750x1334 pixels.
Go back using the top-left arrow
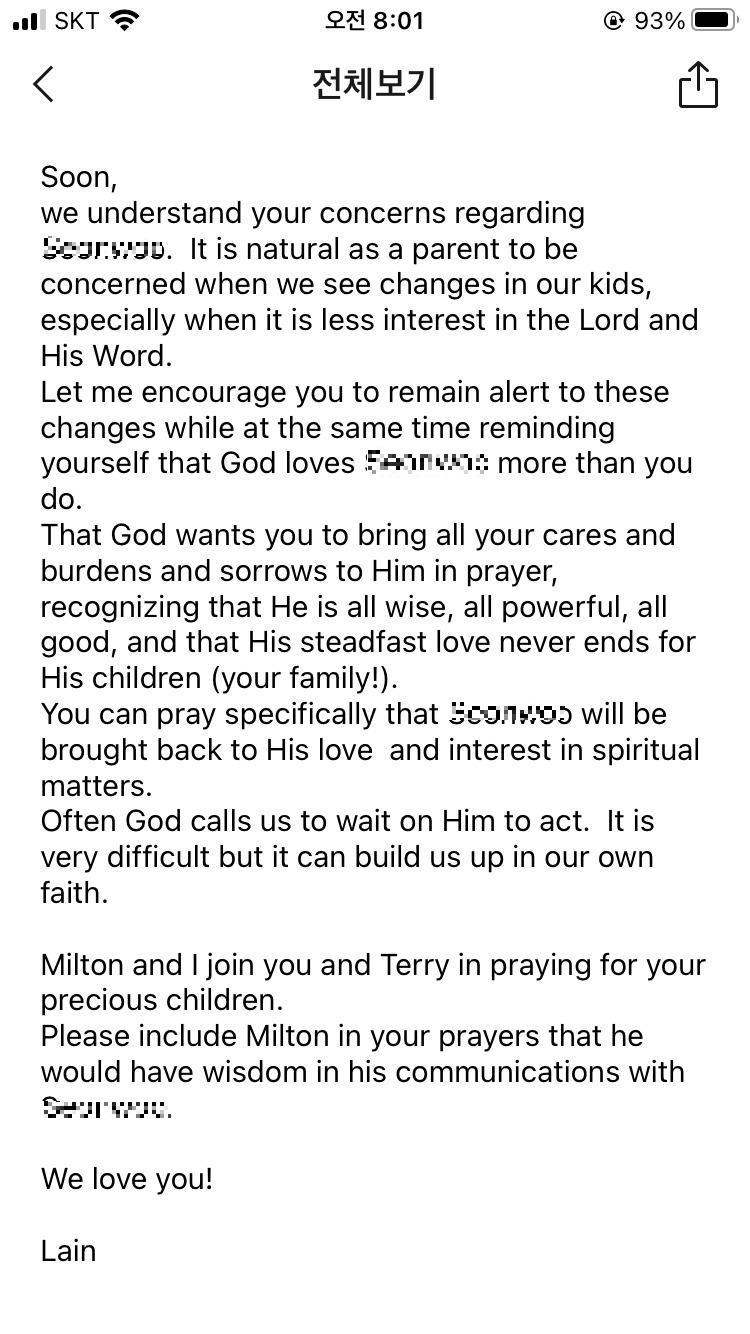tap(43, 85)
